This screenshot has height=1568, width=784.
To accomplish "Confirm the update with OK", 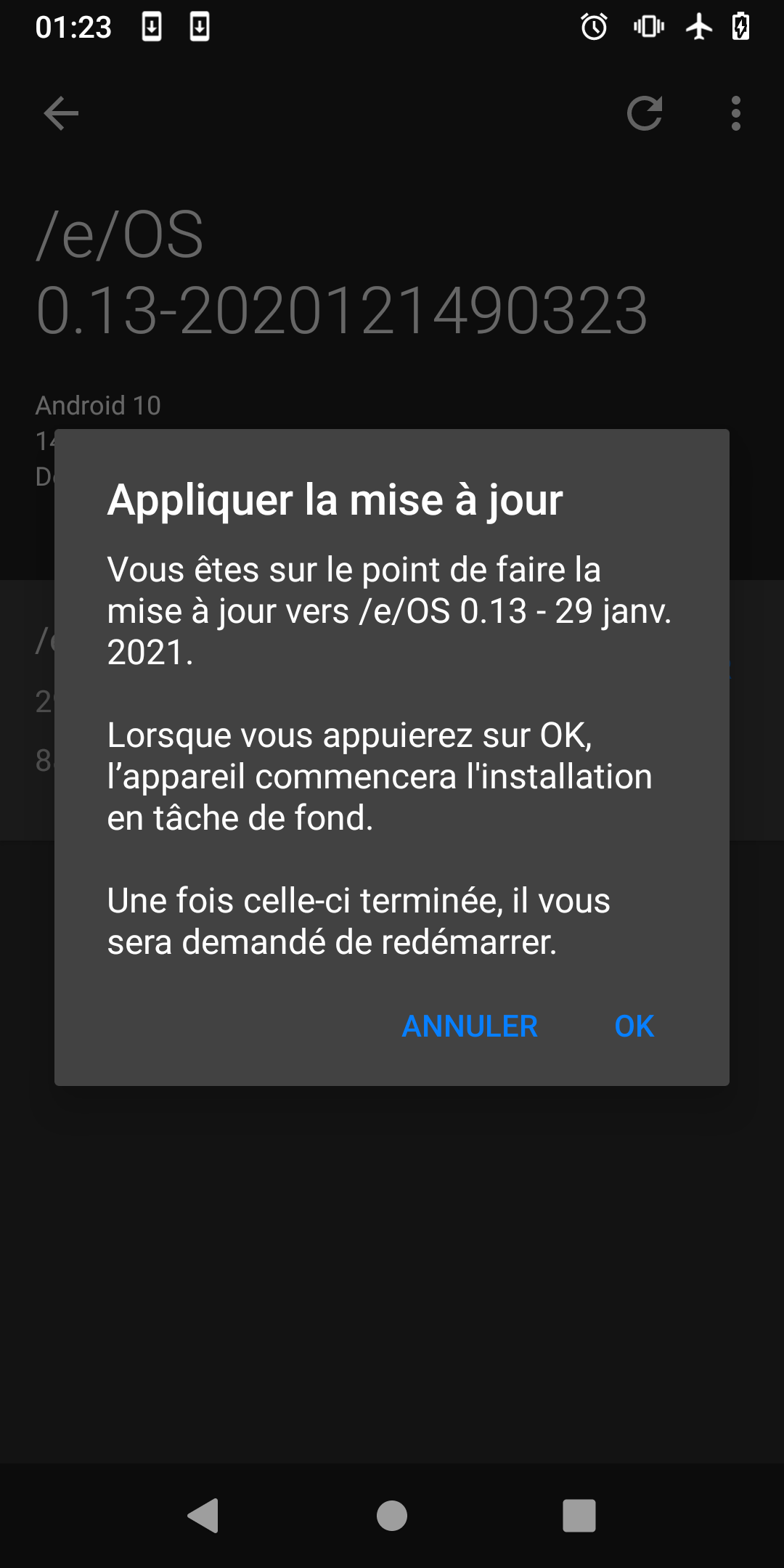I will point(634,1026).
